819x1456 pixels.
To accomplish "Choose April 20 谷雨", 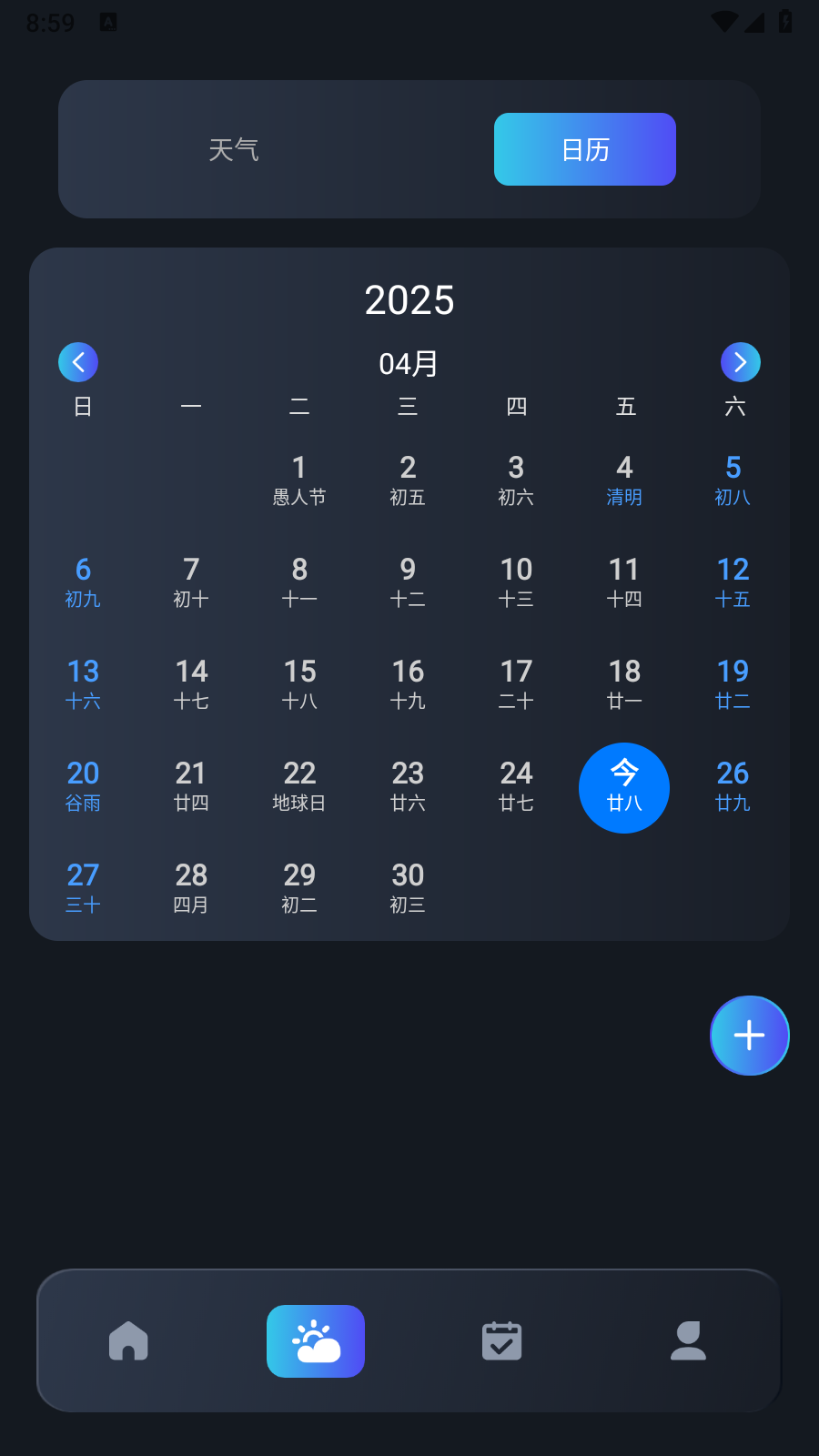I will (x=83, y=785).
